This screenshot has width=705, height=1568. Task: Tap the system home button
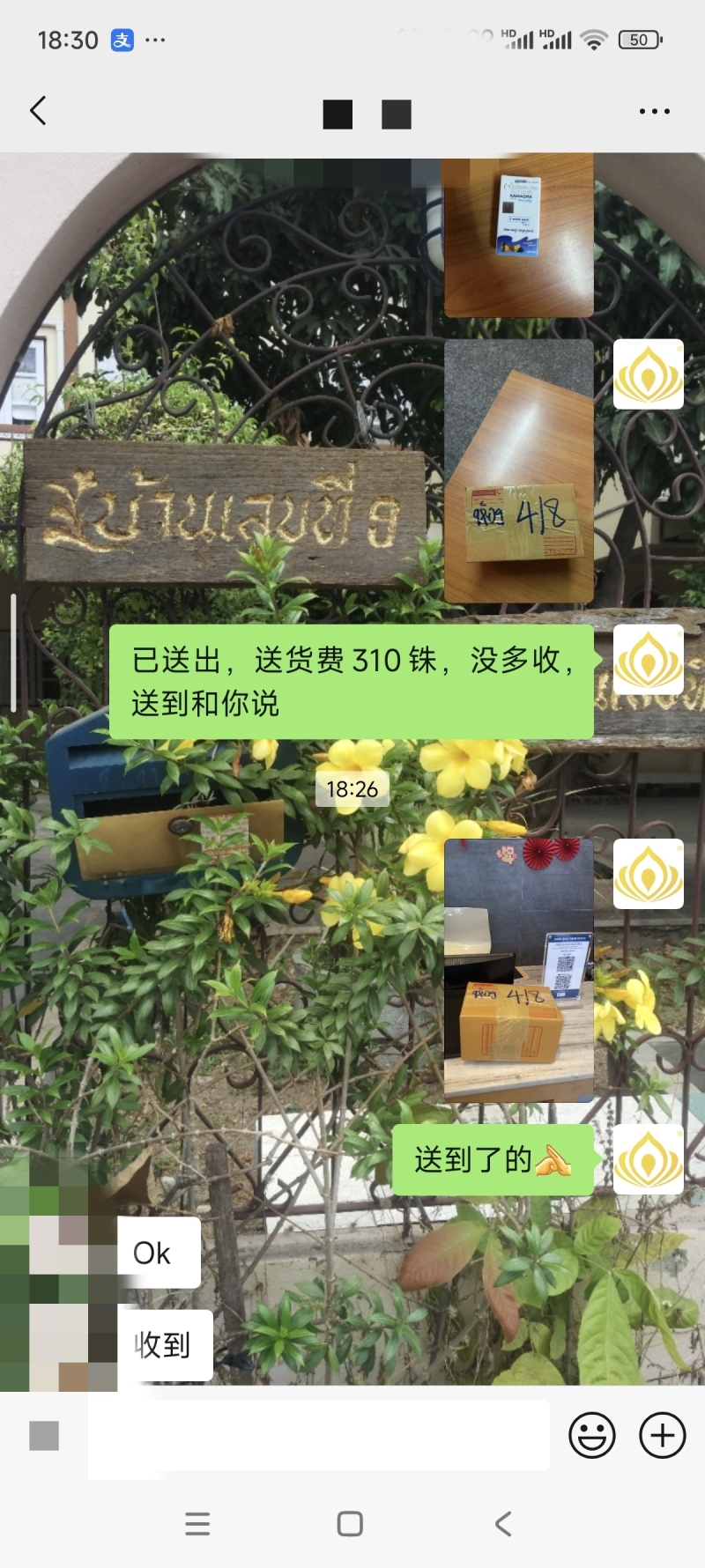(x=350, y=1524)
